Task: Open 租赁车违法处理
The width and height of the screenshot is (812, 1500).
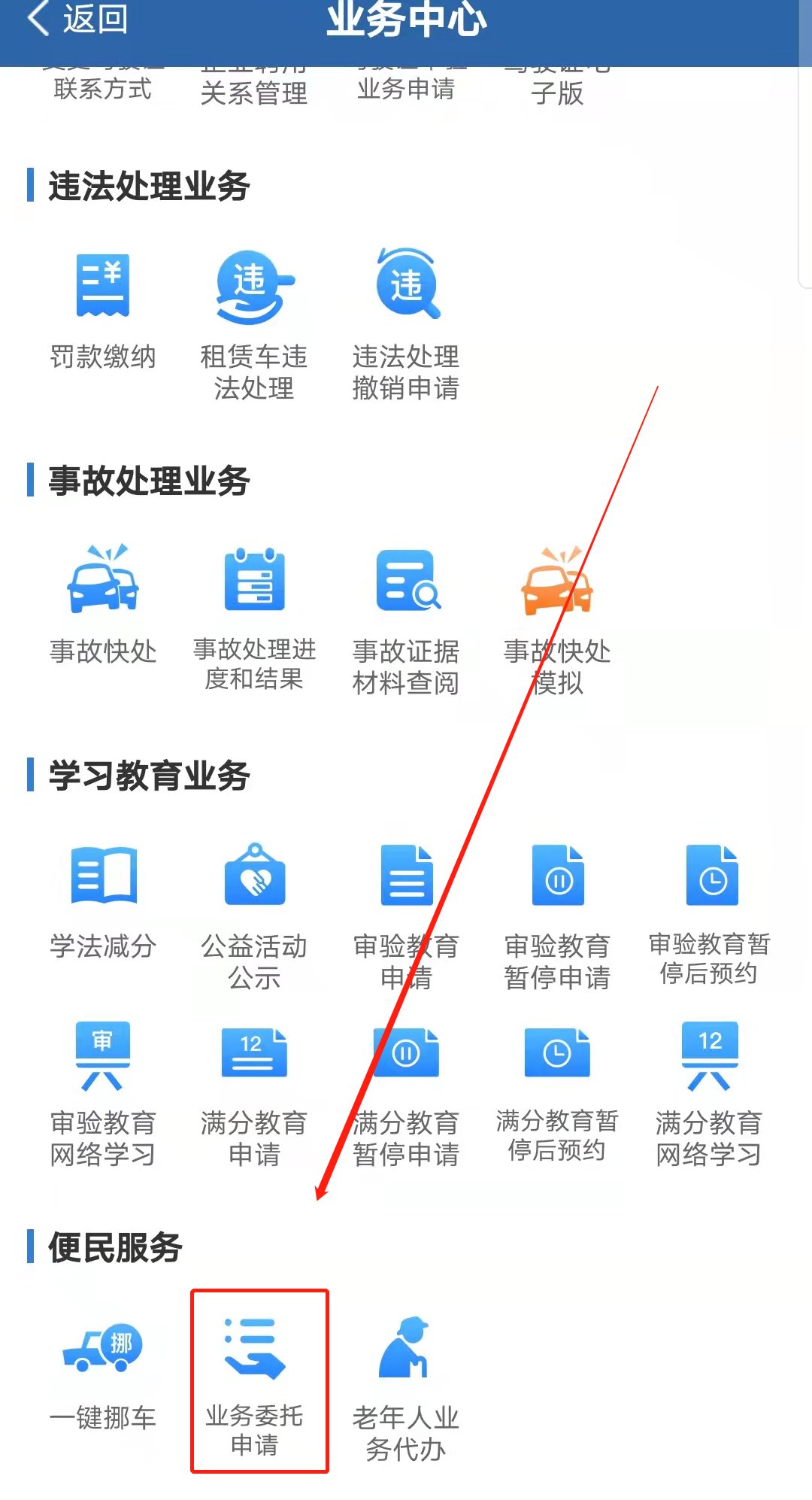Action: pyautogui.click(x=254, y=323)
